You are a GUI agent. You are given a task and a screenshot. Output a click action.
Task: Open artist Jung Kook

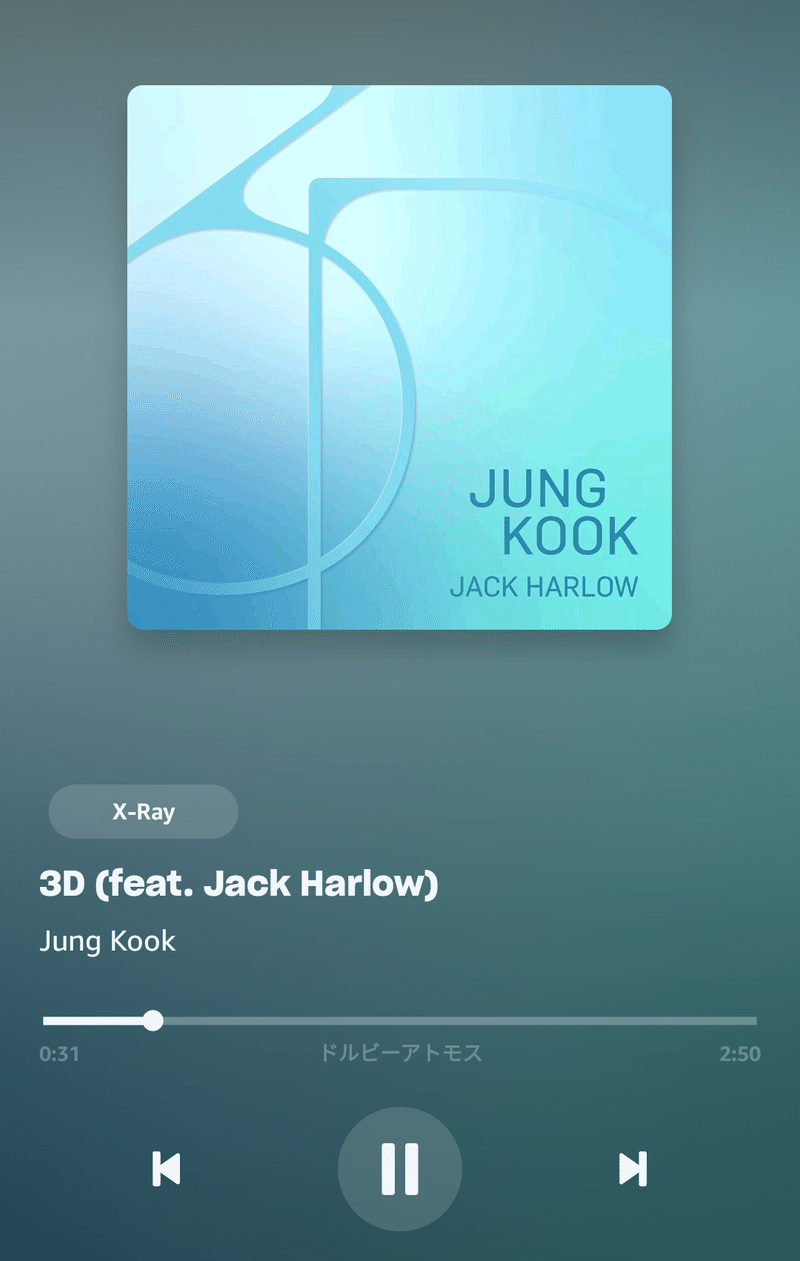click(107, 941)
